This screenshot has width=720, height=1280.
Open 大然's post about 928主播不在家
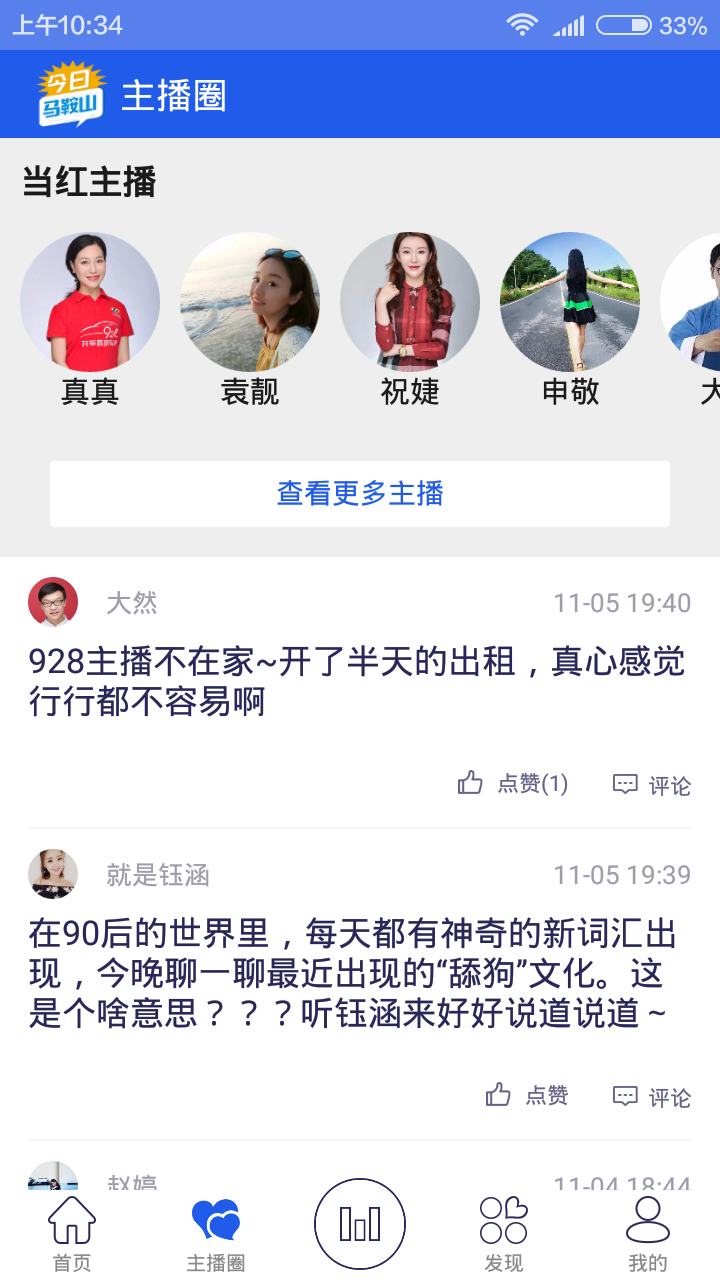pos(356,681)
